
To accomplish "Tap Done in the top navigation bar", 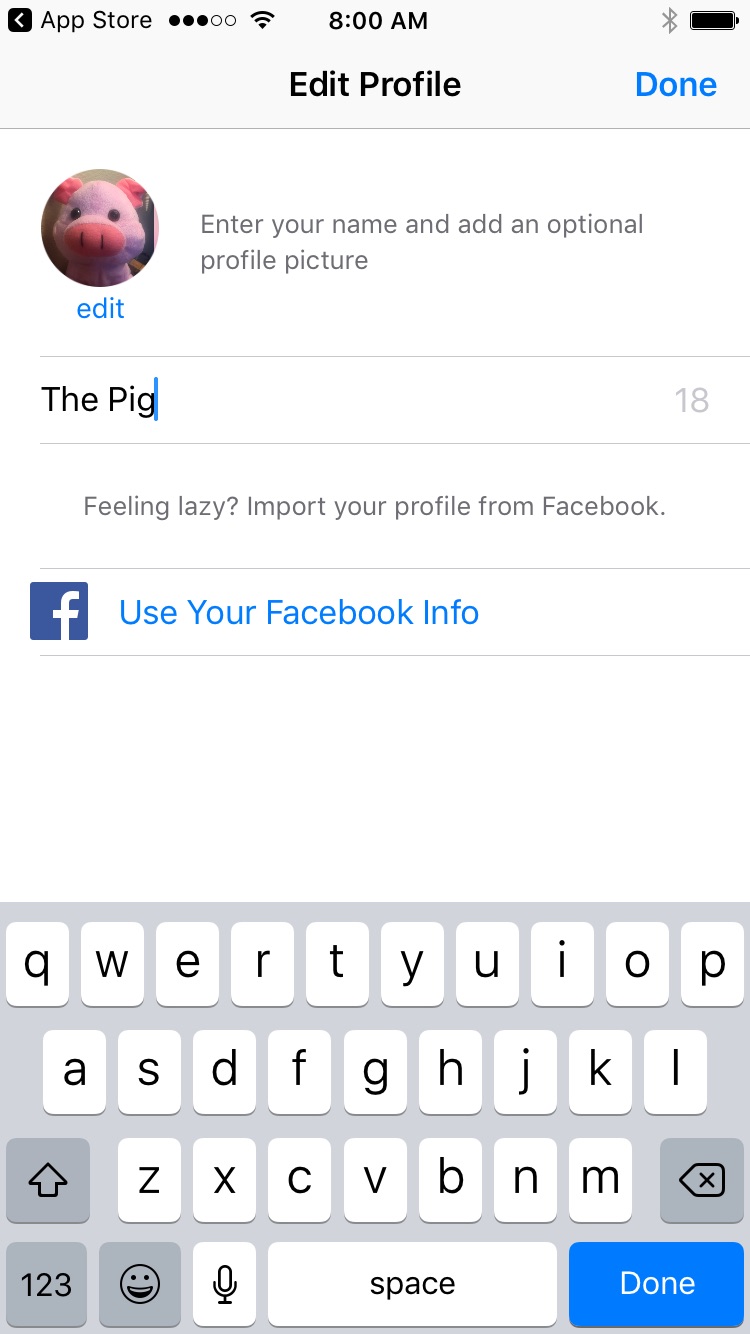I will (676, 85).
